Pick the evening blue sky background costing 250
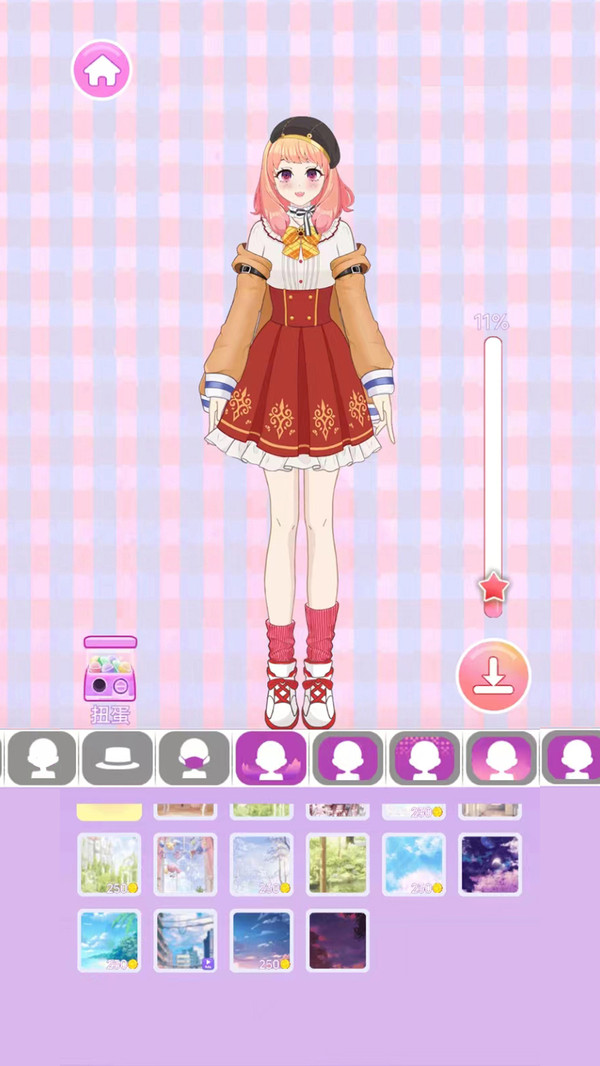This screenshot has width=600, height=1066. coord(262,941)
